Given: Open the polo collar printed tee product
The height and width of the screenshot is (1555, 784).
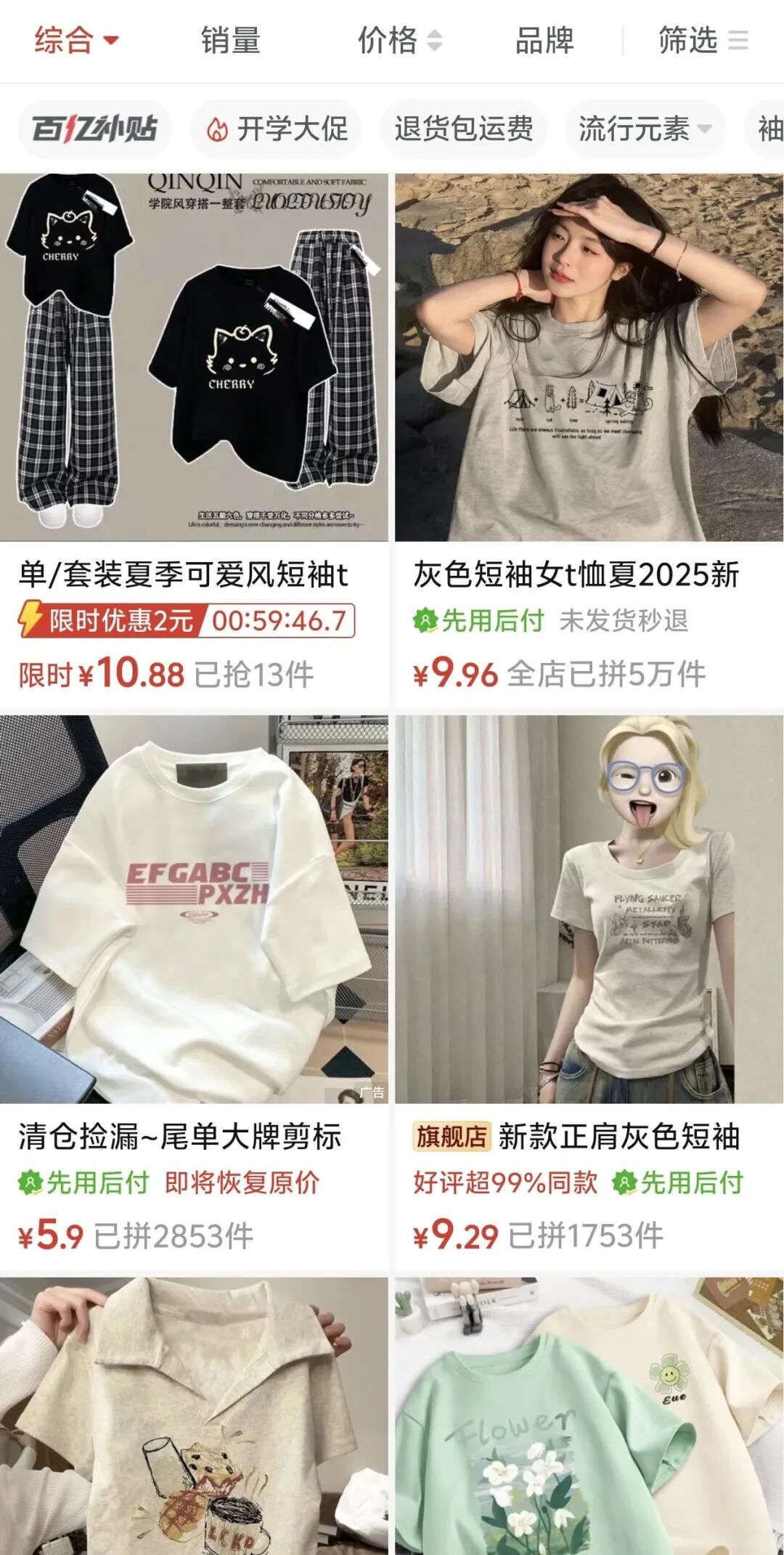Looking at the screenshot, I should tap(194, 1416).
